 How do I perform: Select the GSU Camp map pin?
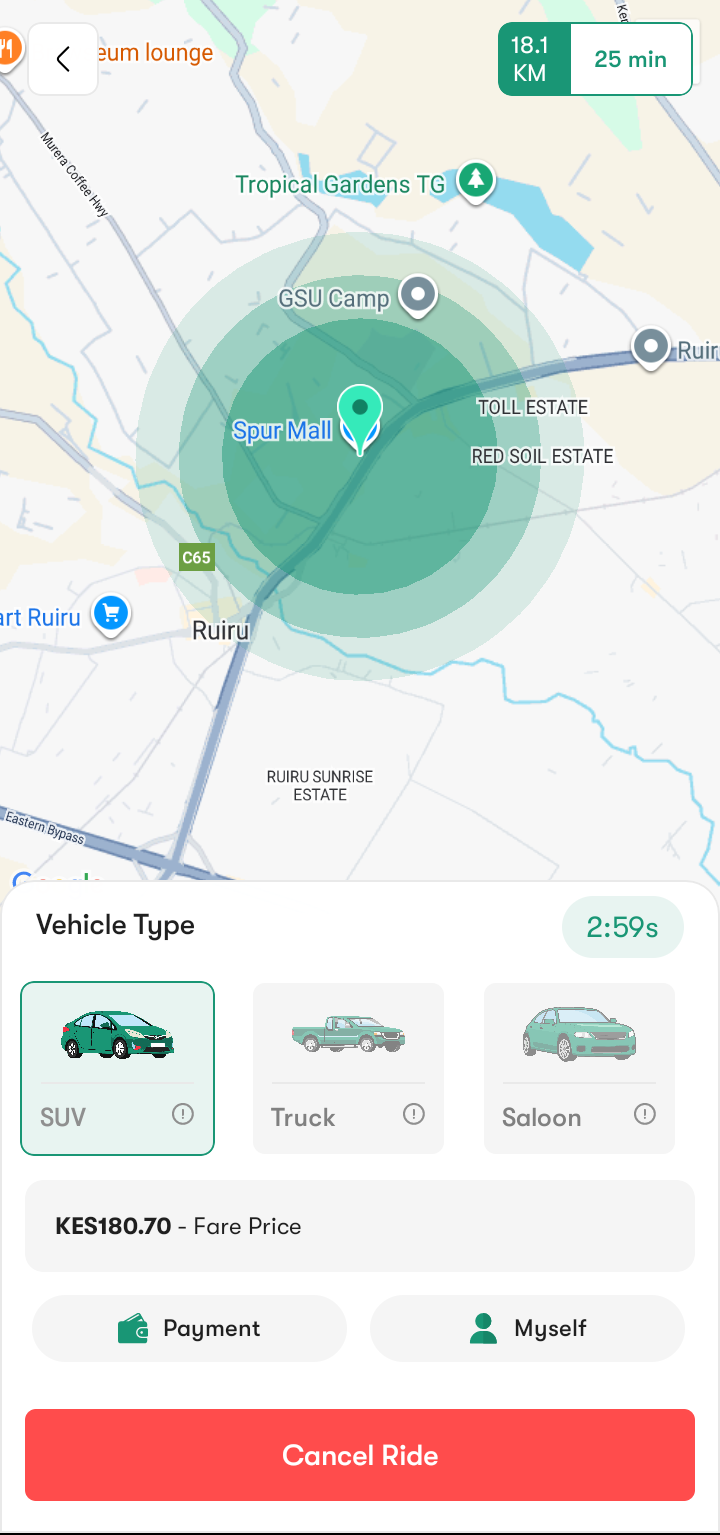(x=418, y=295)
